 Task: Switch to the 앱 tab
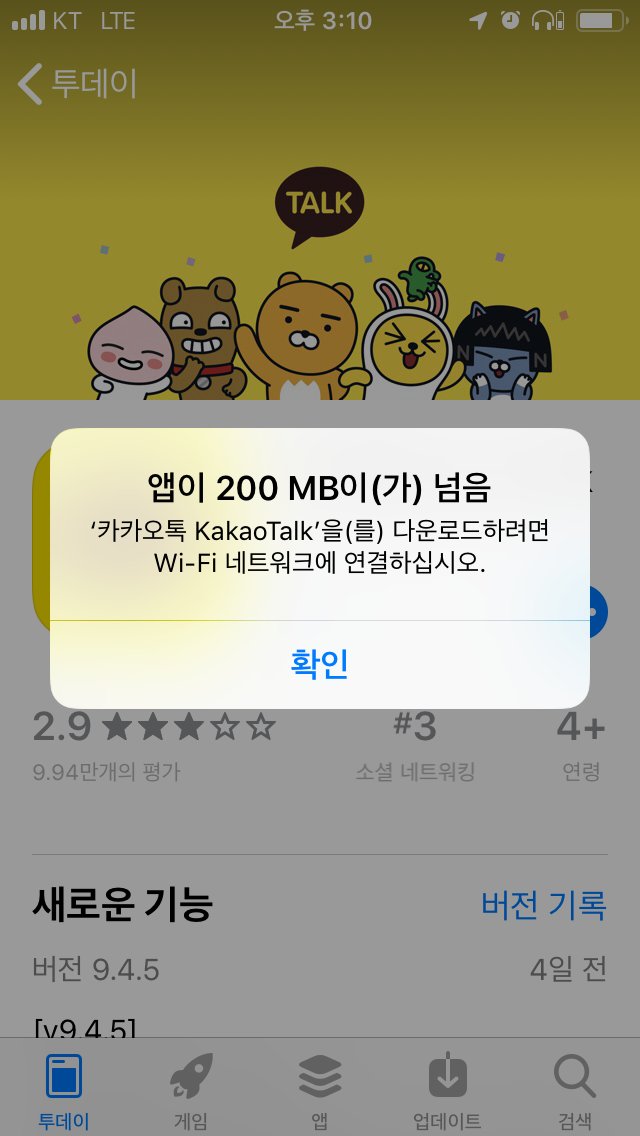point(320,1092)
